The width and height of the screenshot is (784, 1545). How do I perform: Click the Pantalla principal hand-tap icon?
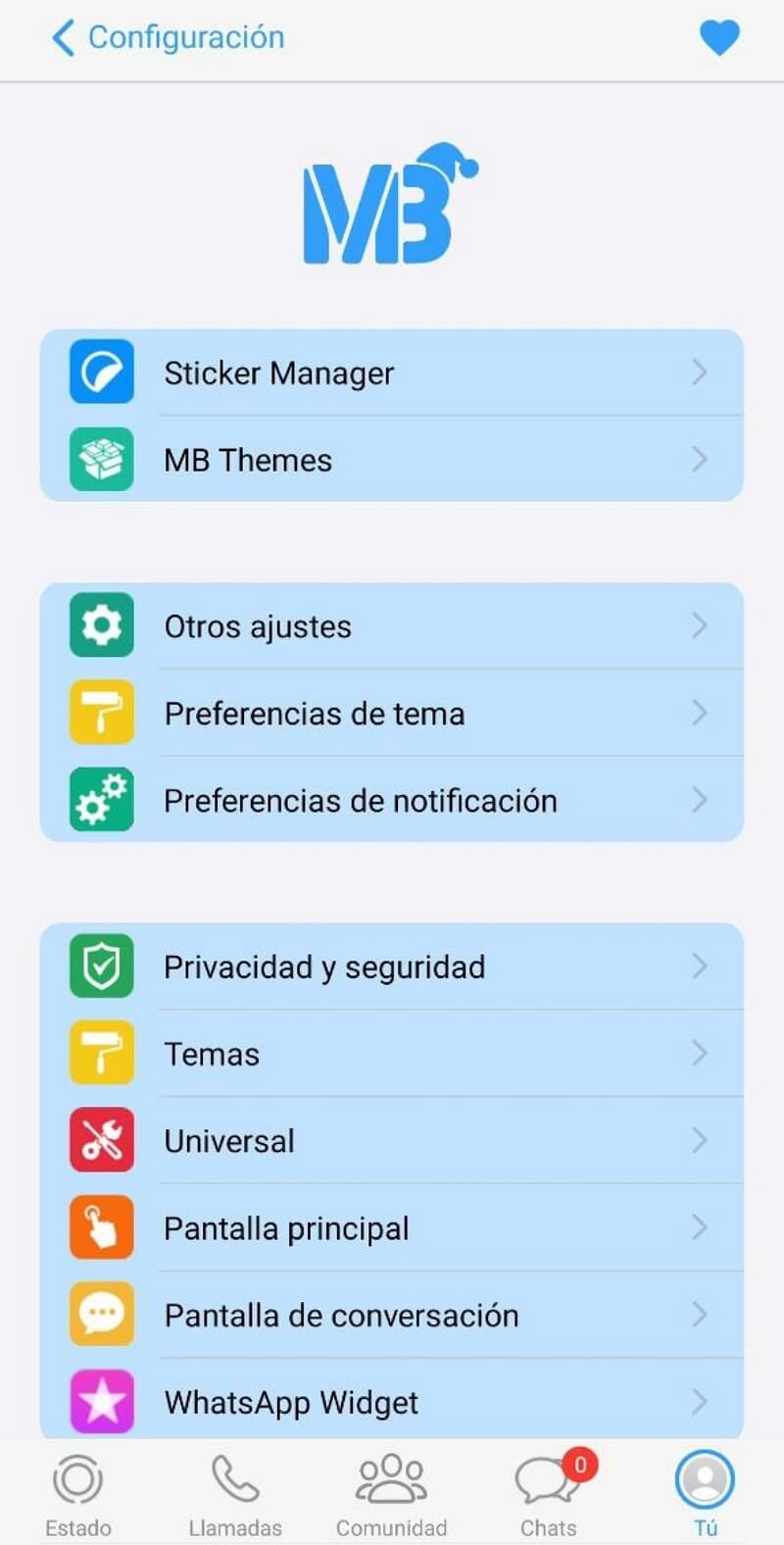click(101, 1227)
